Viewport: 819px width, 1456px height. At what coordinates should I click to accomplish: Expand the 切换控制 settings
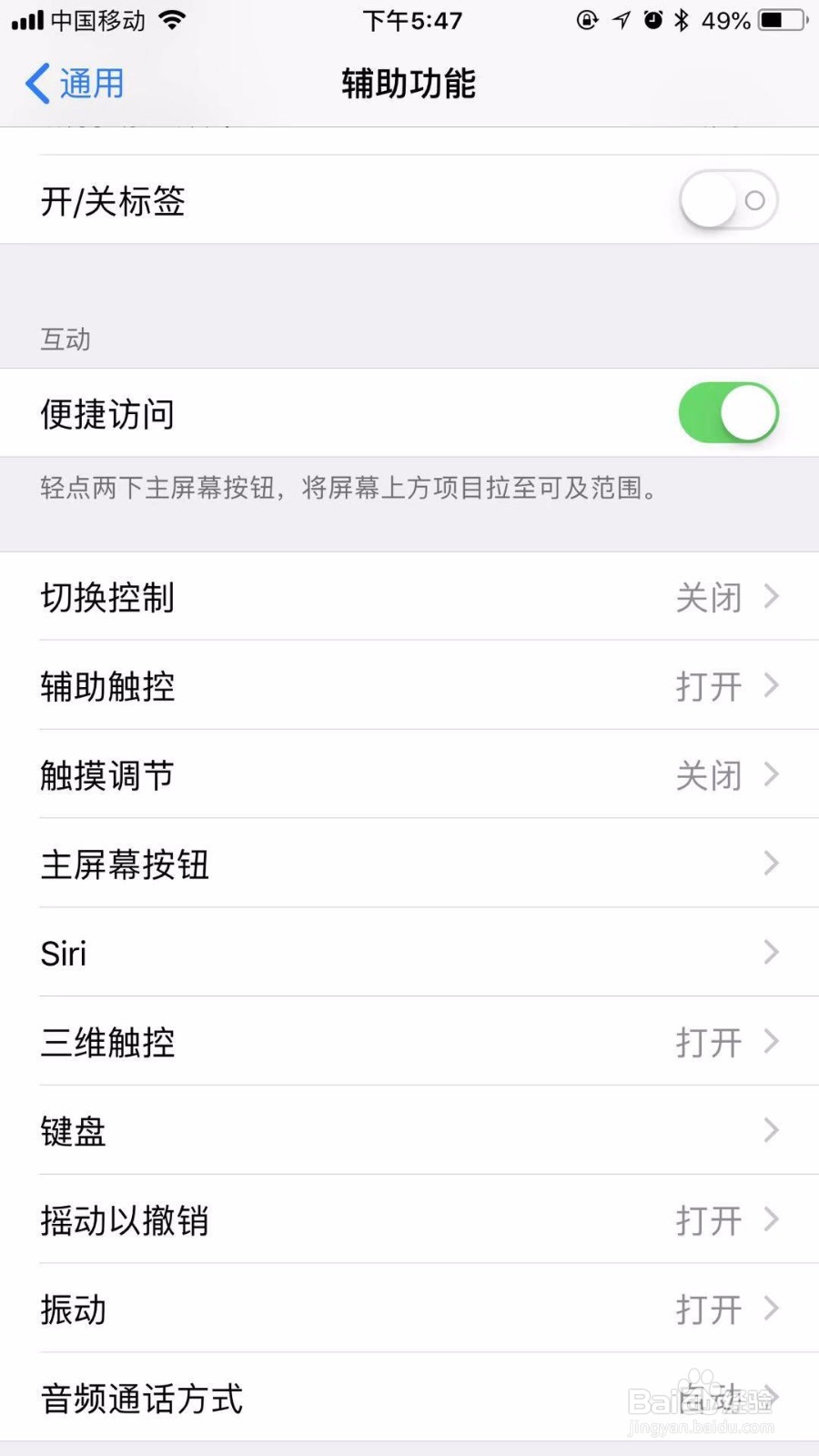pos(409,598)
